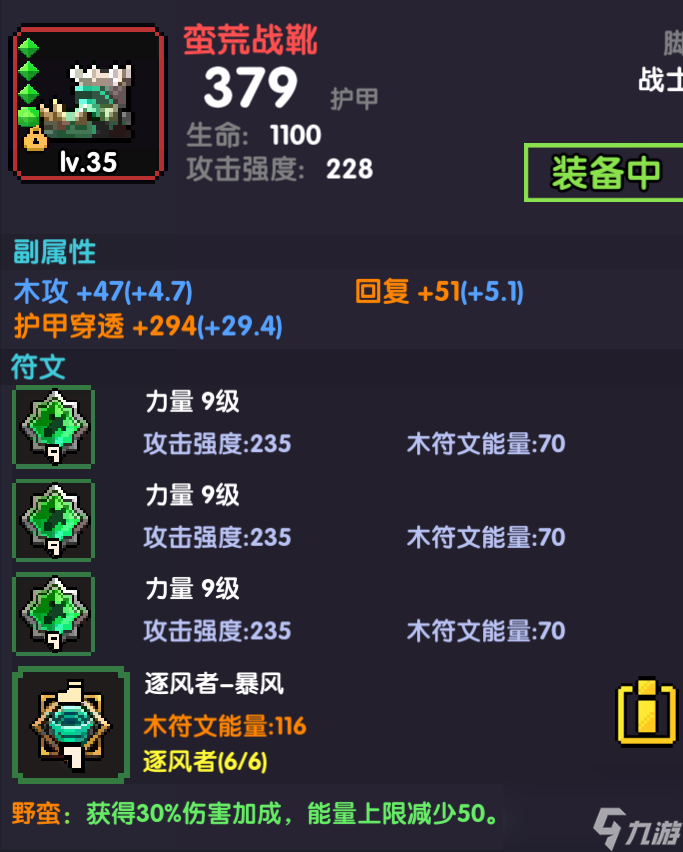Tap the 装备中 equipped button
683x852 pixels.
(x=605, y=173)
